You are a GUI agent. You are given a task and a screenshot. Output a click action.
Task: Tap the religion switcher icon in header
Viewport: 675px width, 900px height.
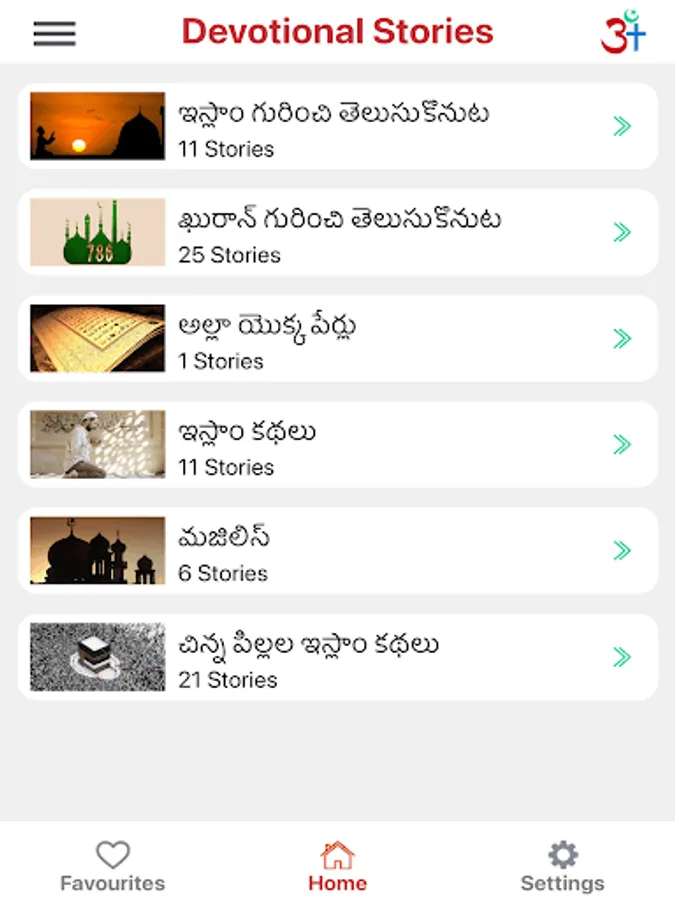tap(622, 32)
